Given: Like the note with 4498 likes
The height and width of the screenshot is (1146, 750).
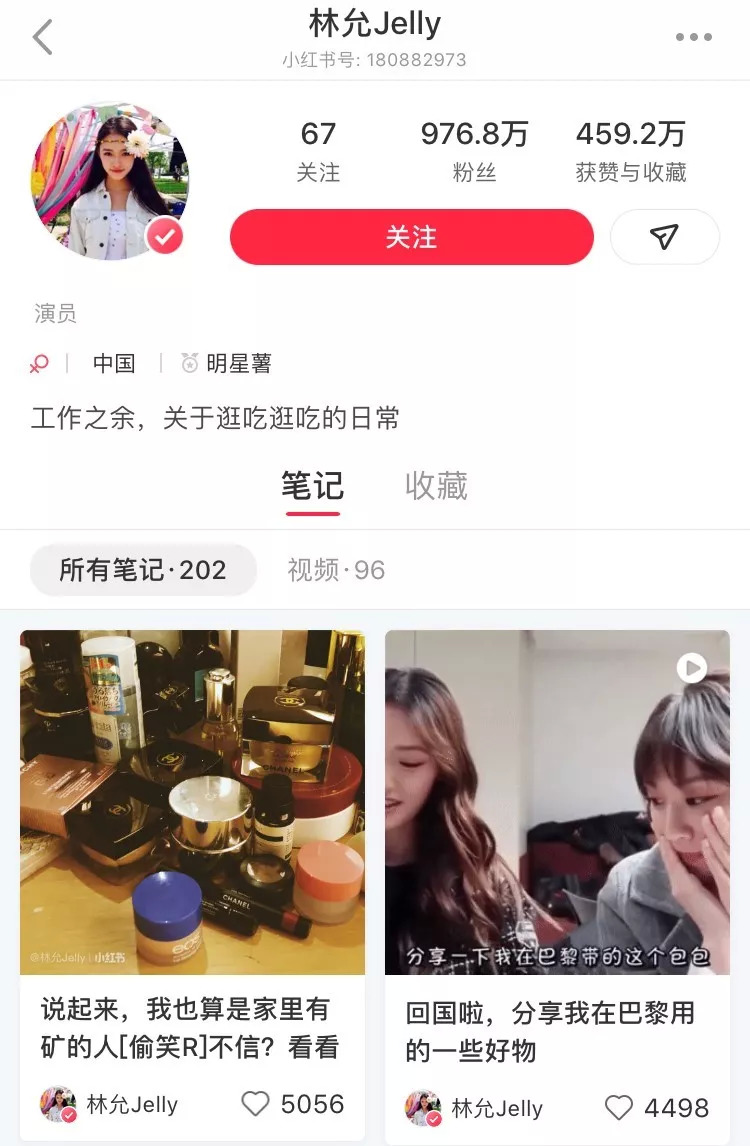Looking at the screenshot, I should (620, 1107).
